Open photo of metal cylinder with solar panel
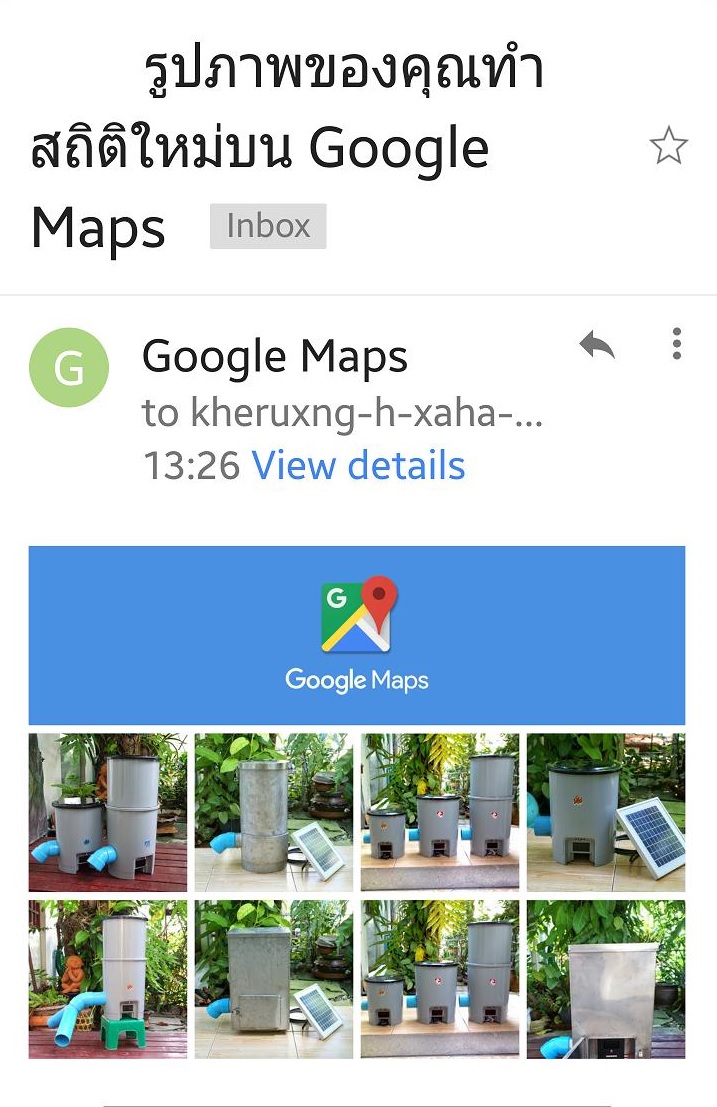Image resolution: width=717 pixels, height=1107 pixels. pyautogui.click(x=273, y=812)
